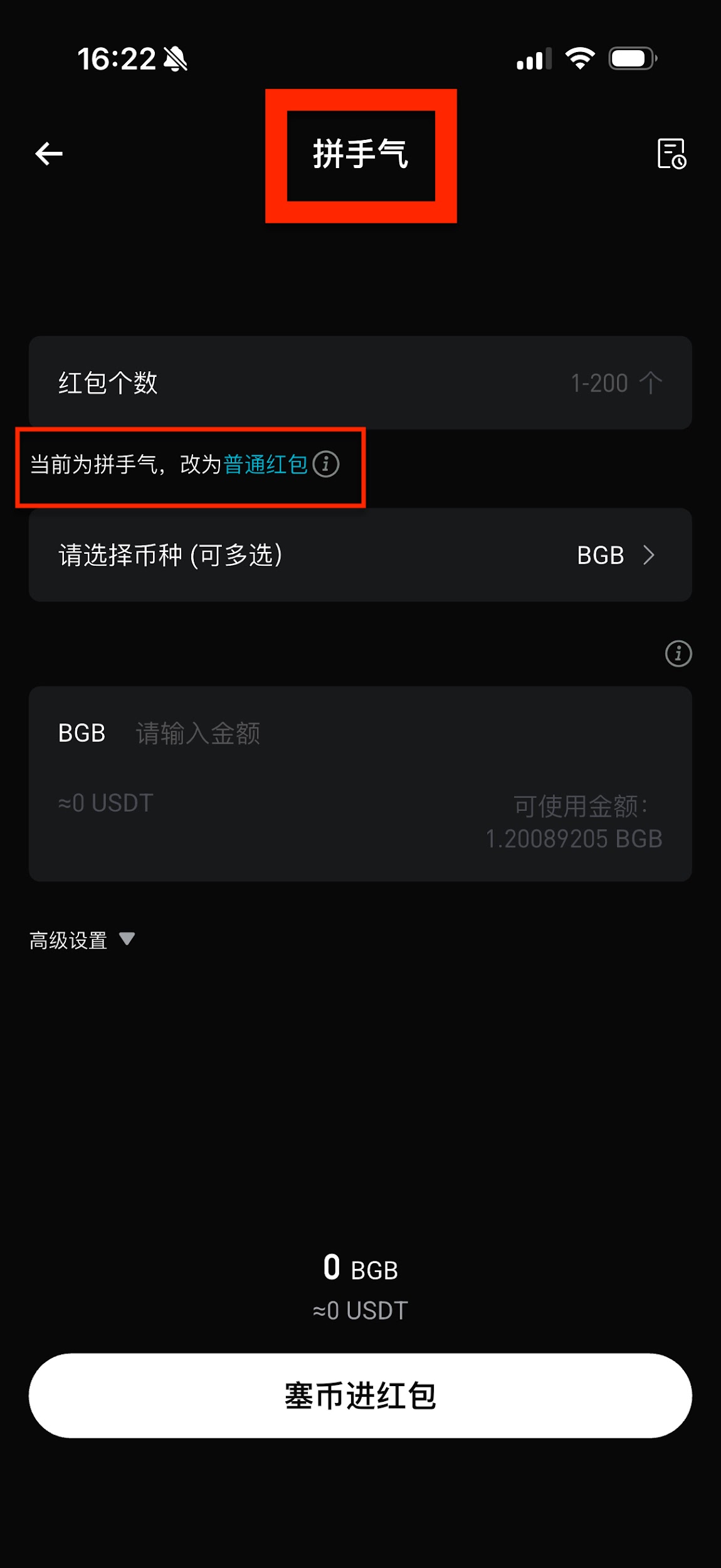Screen dimensions: 721x1568
Task: Tap the 红包个数 count input field
Action: (360, 384)
